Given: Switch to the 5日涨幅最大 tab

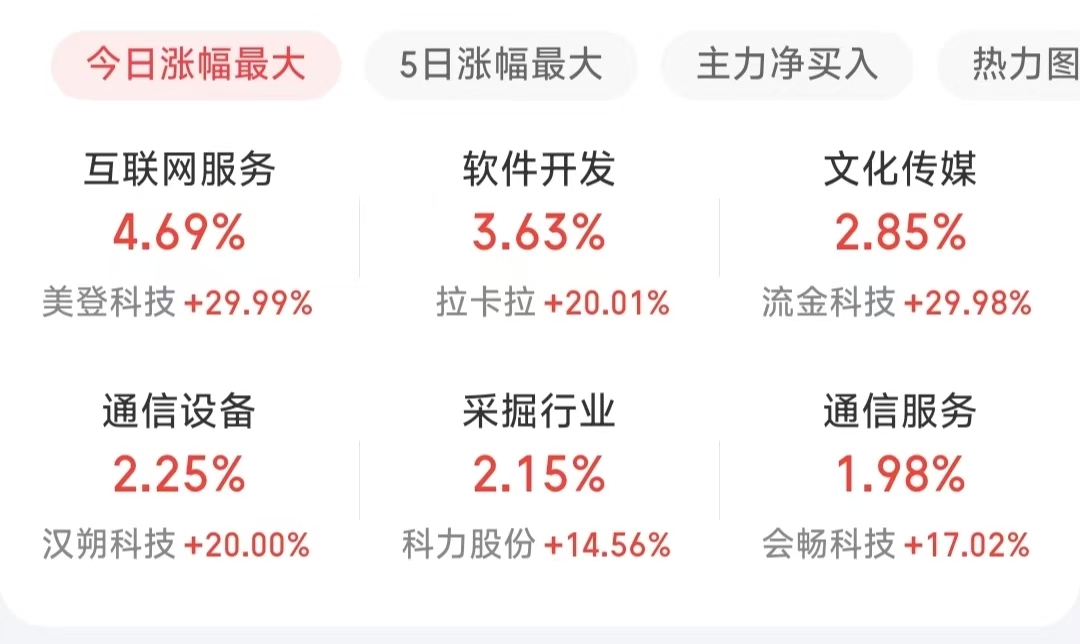Looking at the screenshot, I should tap(500, 65).
